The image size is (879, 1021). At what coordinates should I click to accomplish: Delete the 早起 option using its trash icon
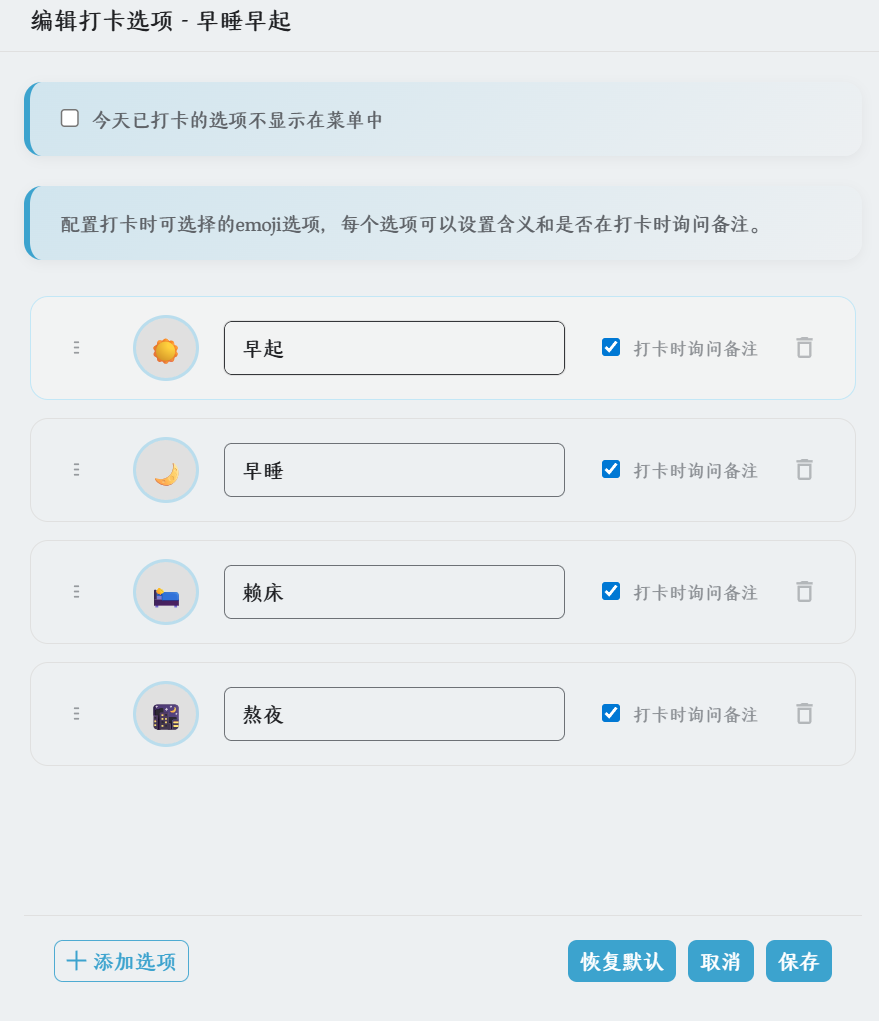[804, 347]
